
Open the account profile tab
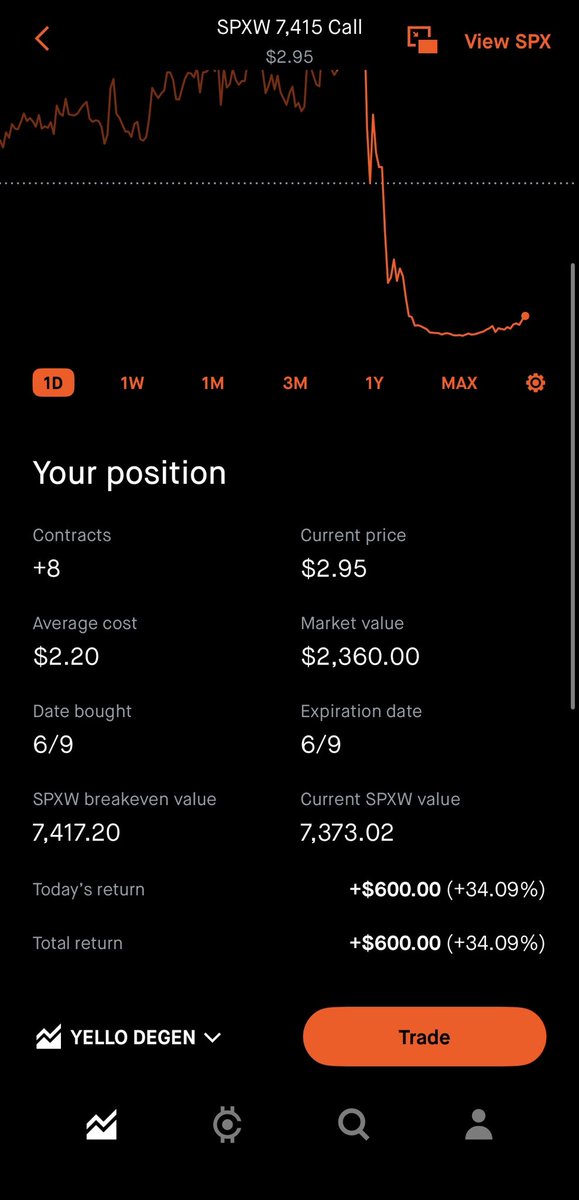[479, 1125]
